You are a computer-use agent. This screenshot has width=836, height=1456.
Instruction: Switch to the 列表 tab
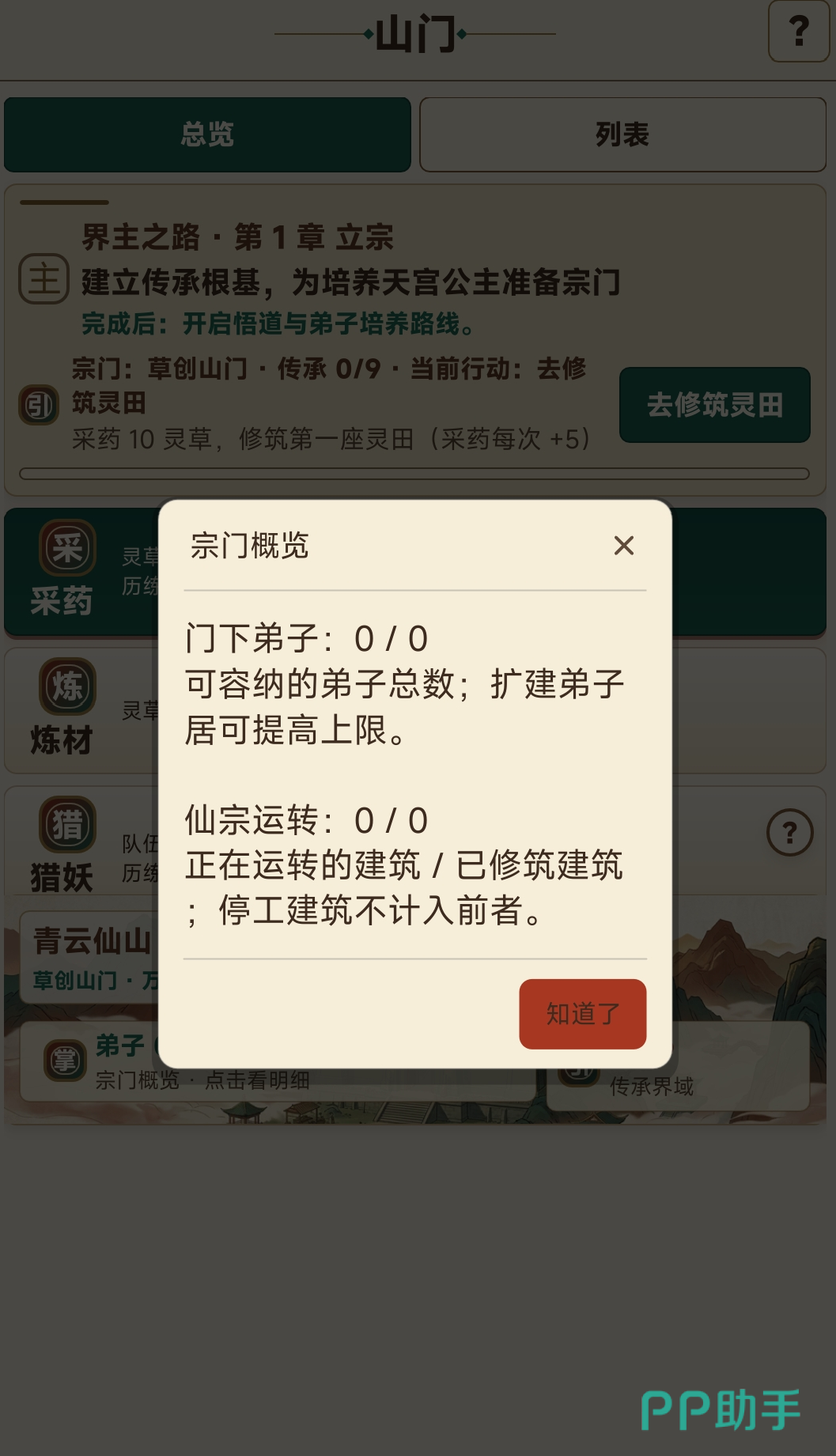point(622,134)
